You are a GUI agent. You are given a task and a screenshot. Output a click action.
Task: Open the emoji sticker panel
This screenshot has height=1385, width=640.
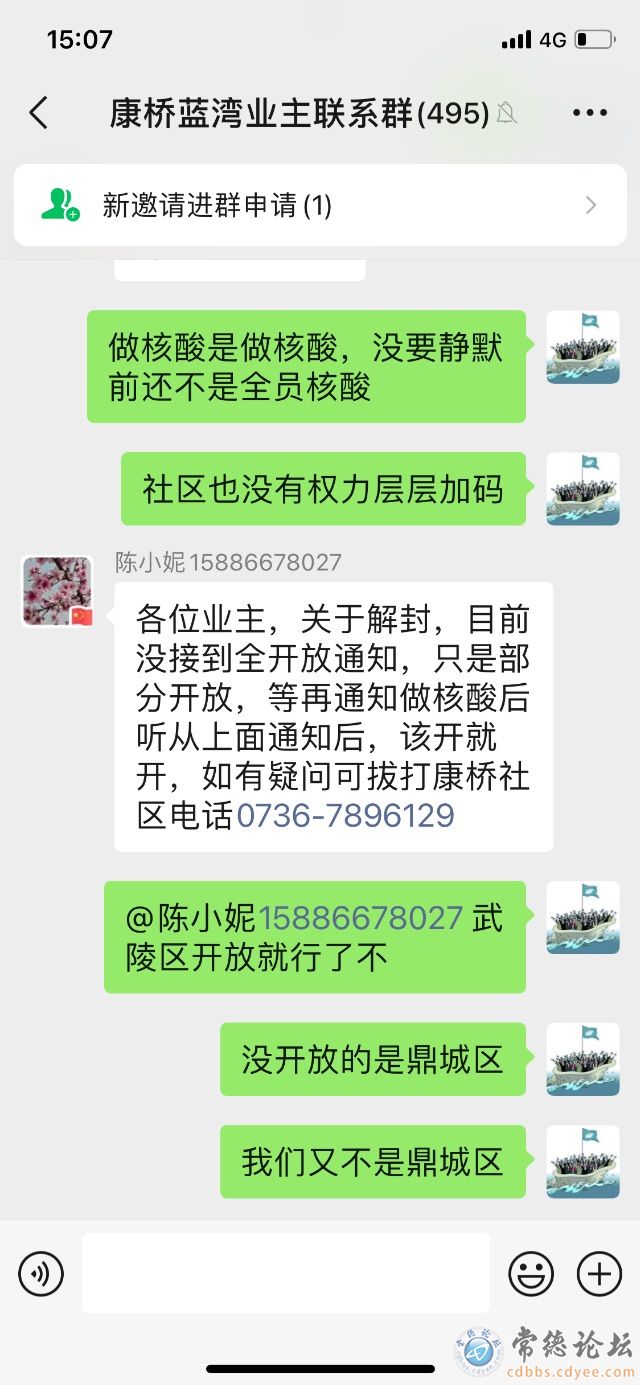pyautogui.click(x=531, y=1273)
